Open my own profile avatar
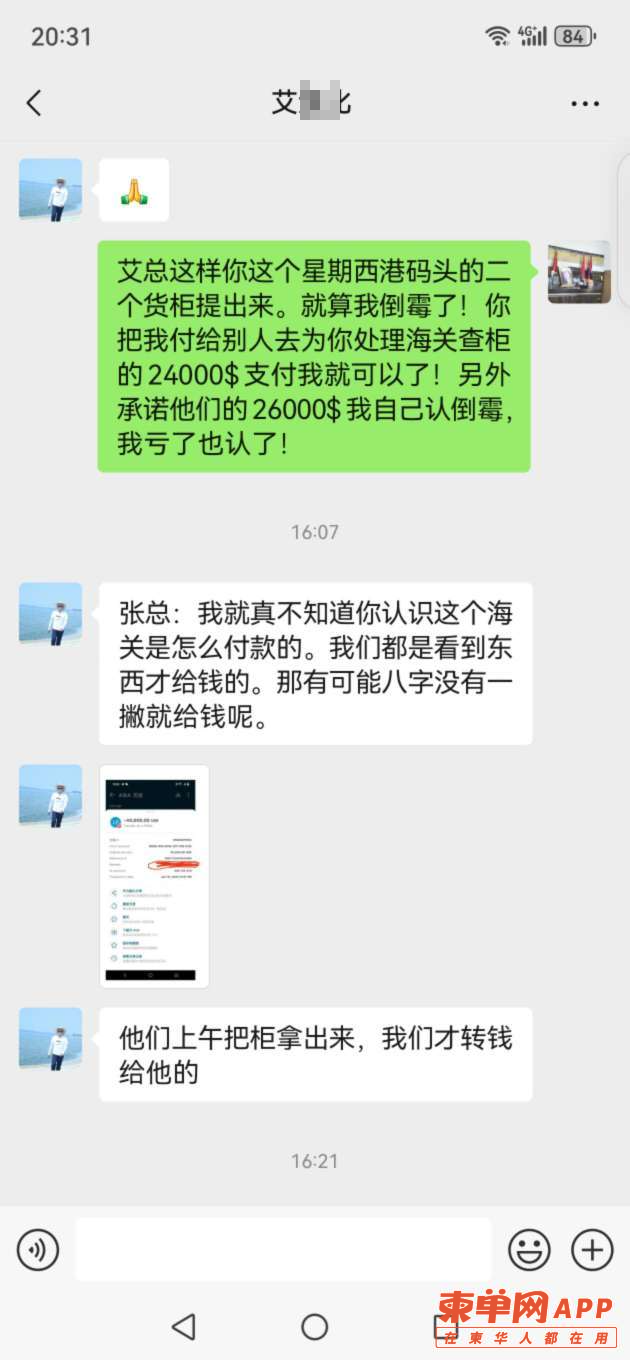This screenshot has width=630, height=1360. [x=579, y=272]
